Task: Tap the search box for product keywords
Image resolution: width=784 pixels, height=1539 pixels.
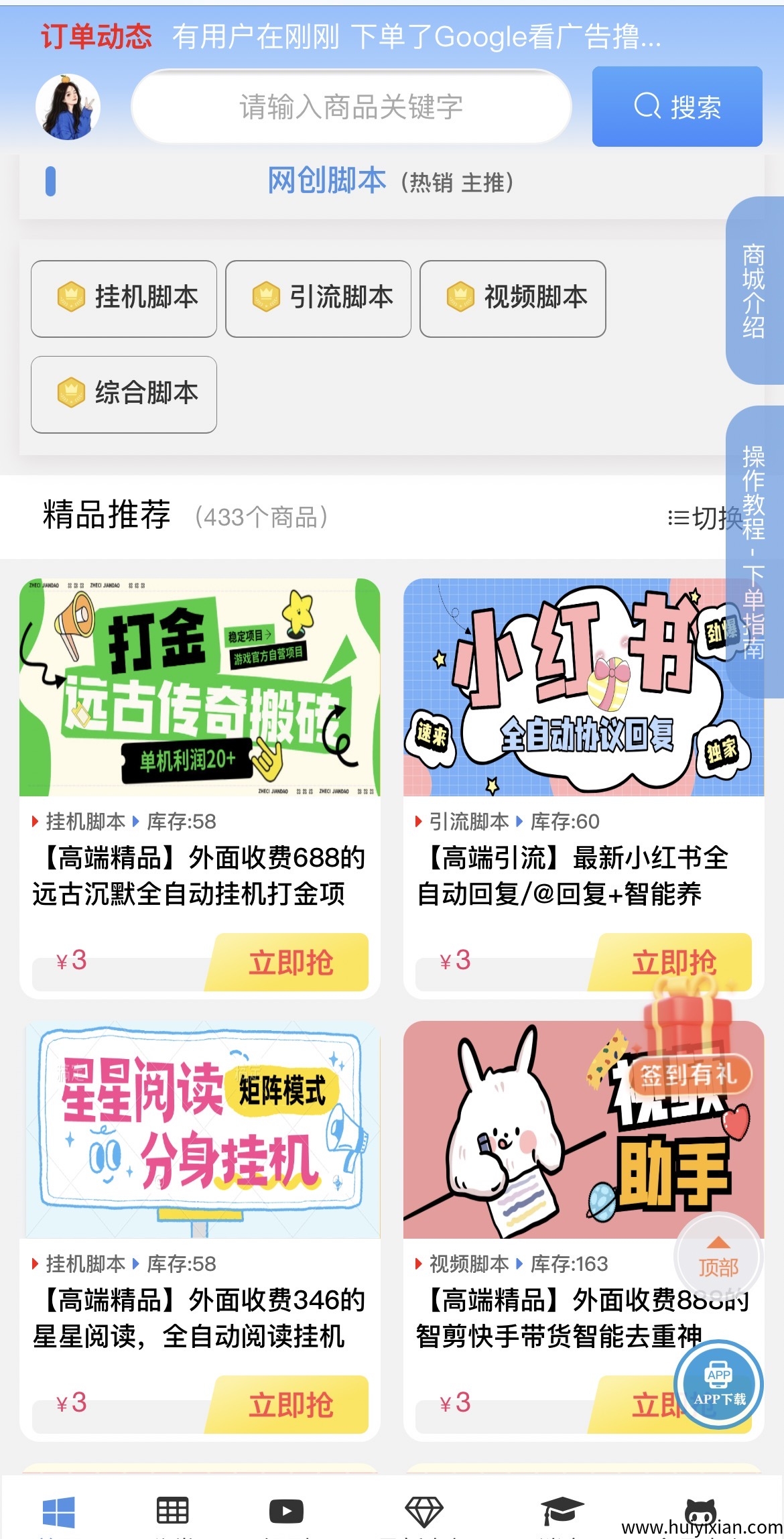Action: point(351,107)
